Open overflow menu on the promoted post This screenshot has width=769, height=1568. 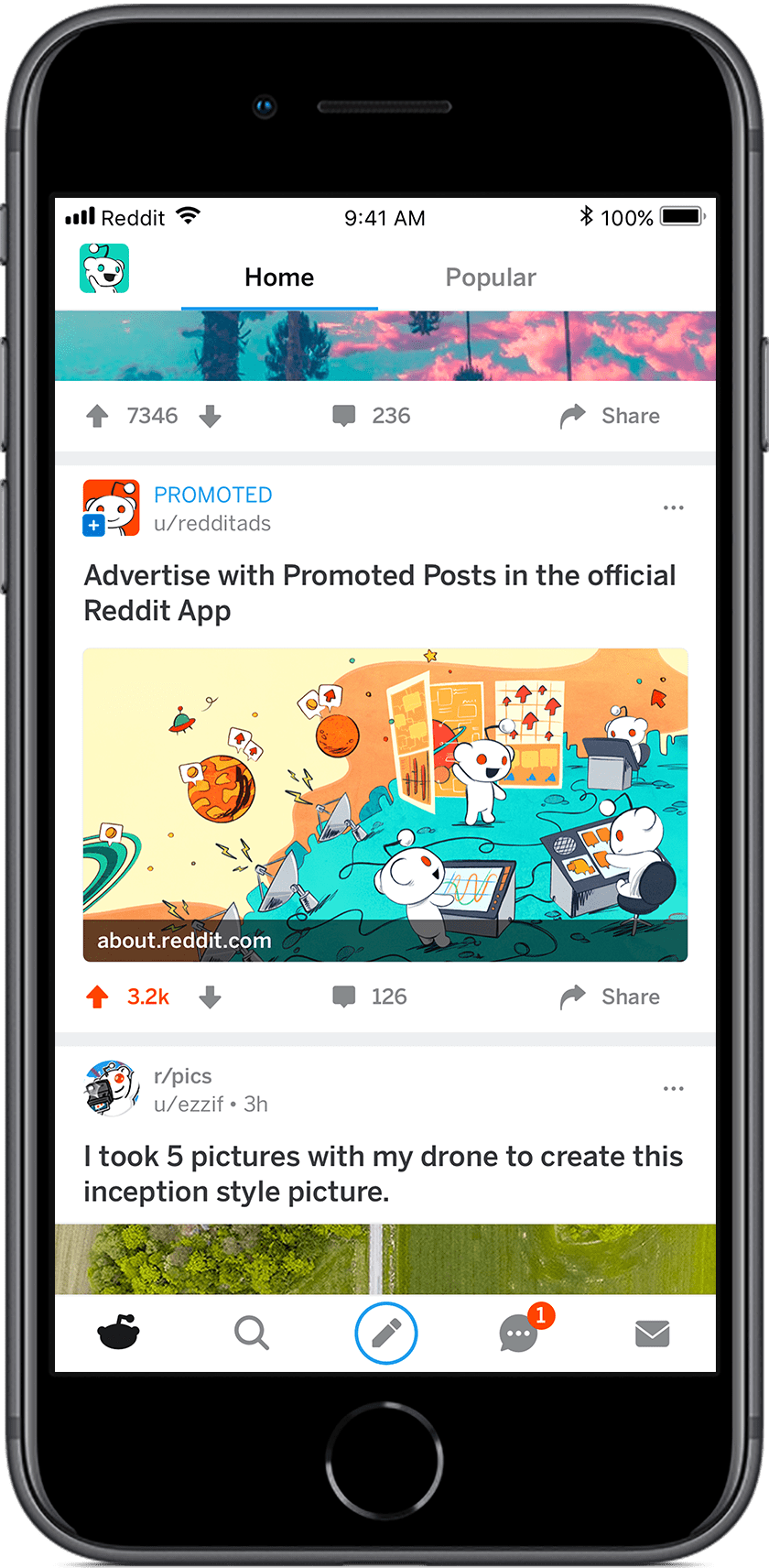pos(673,507)
